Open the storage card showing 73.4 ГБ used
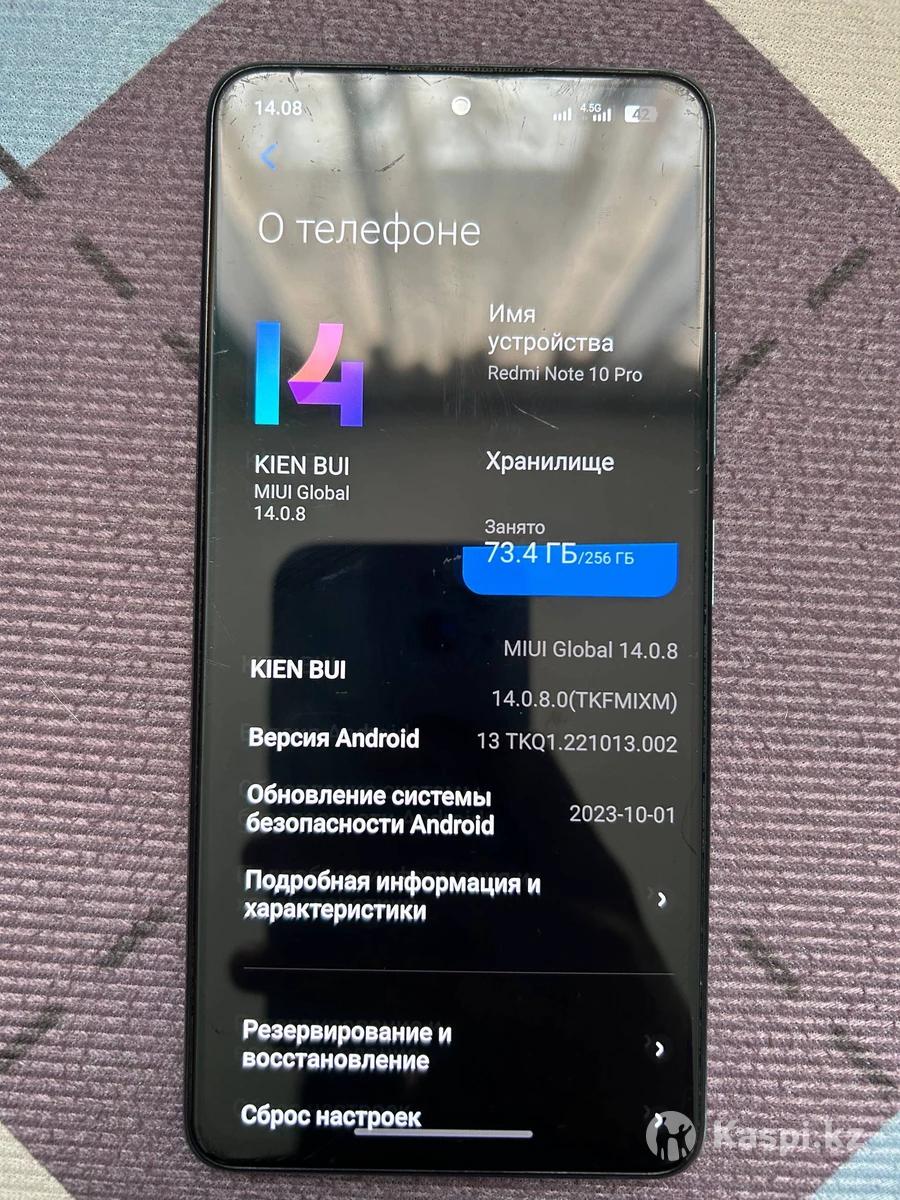The image size is (900, 1200). coord(577,530)
